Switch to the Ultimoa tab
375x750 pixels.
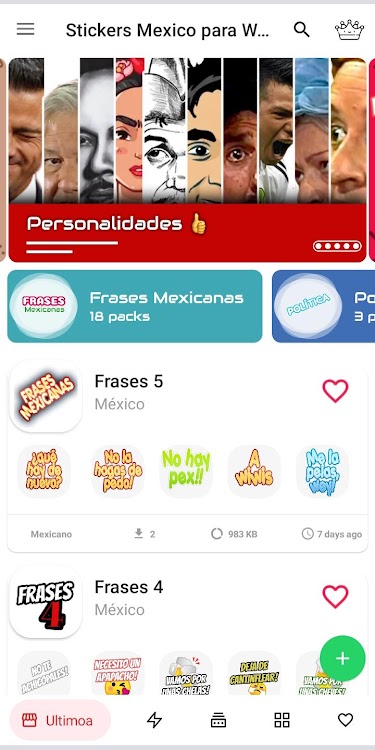[60, 720]
